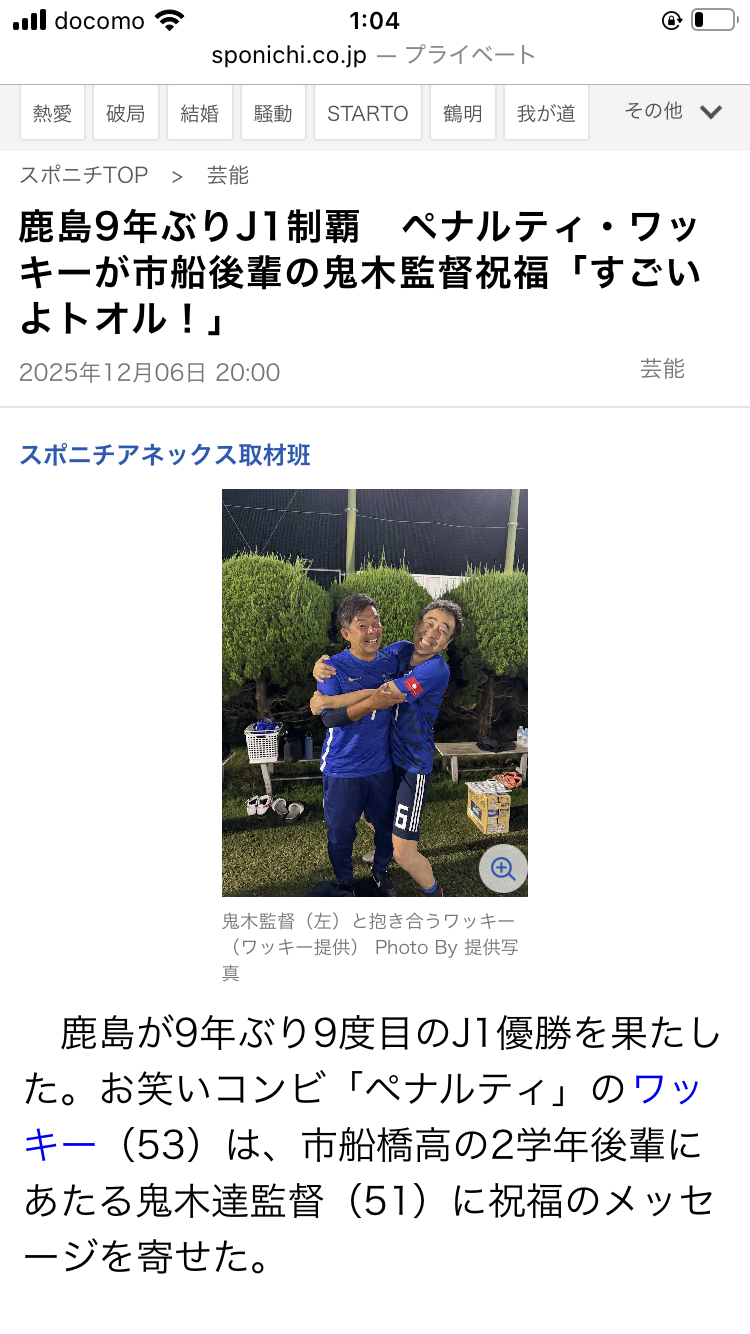Select the 鶴明 topic chip
The width and height of the screenshot is (750, 1334).
(x=462, y=113)
